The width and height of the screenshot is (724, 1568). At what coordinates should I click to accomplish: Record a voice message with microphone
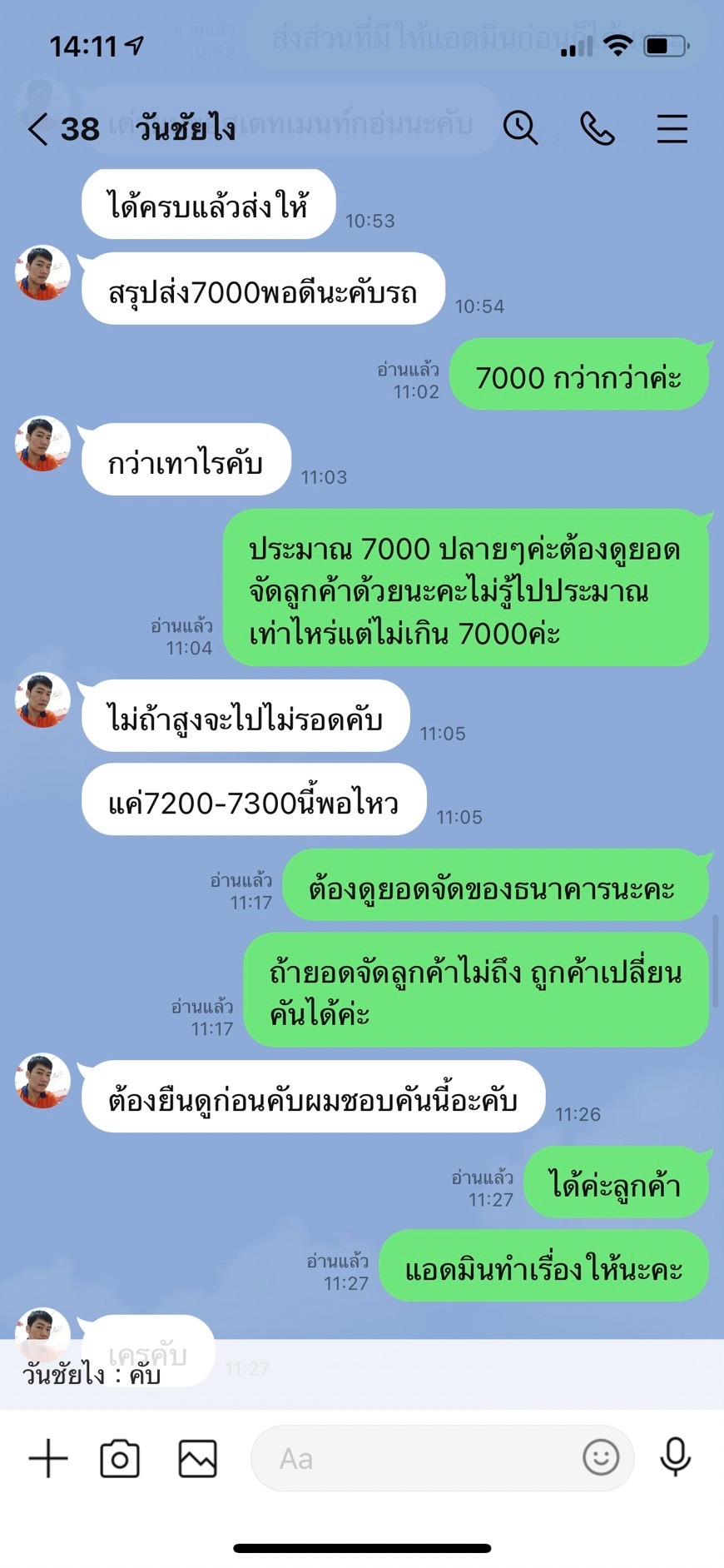coord(675,1457)
